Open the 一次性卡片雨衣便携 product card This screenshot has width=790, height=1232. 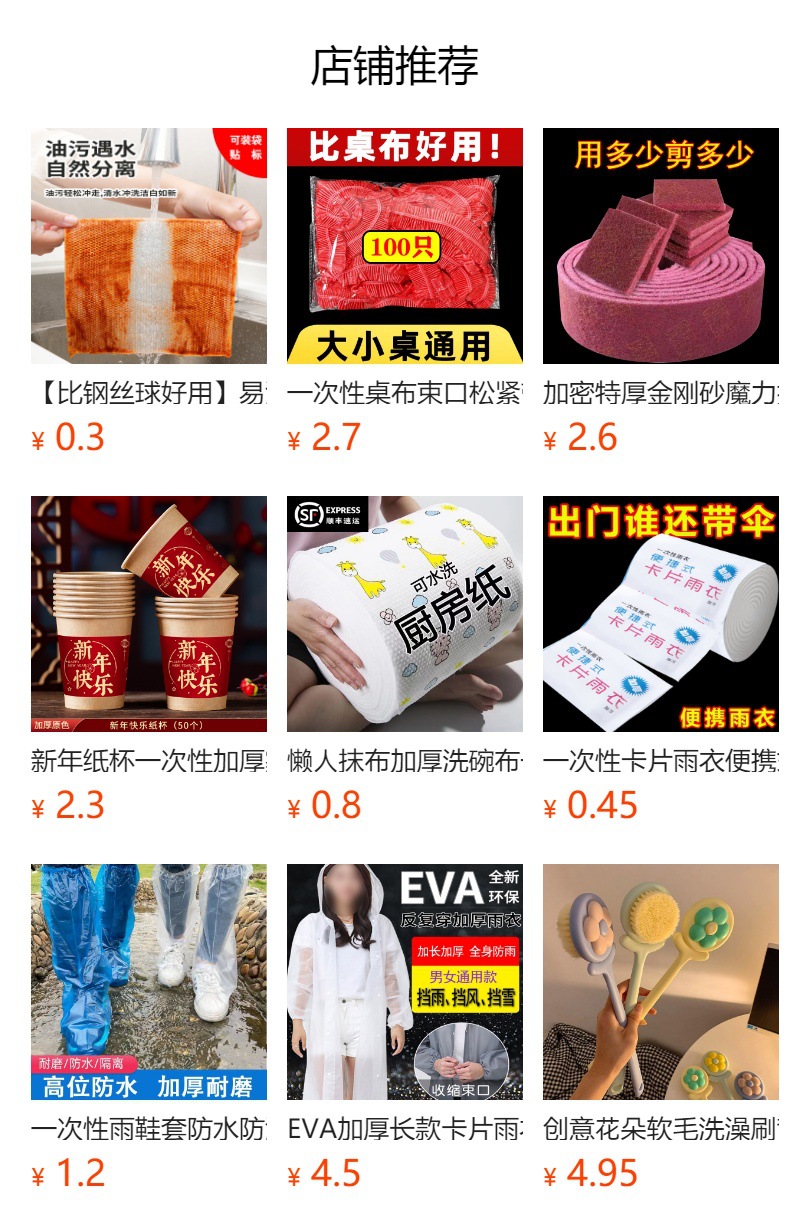[x=661, y=660]
